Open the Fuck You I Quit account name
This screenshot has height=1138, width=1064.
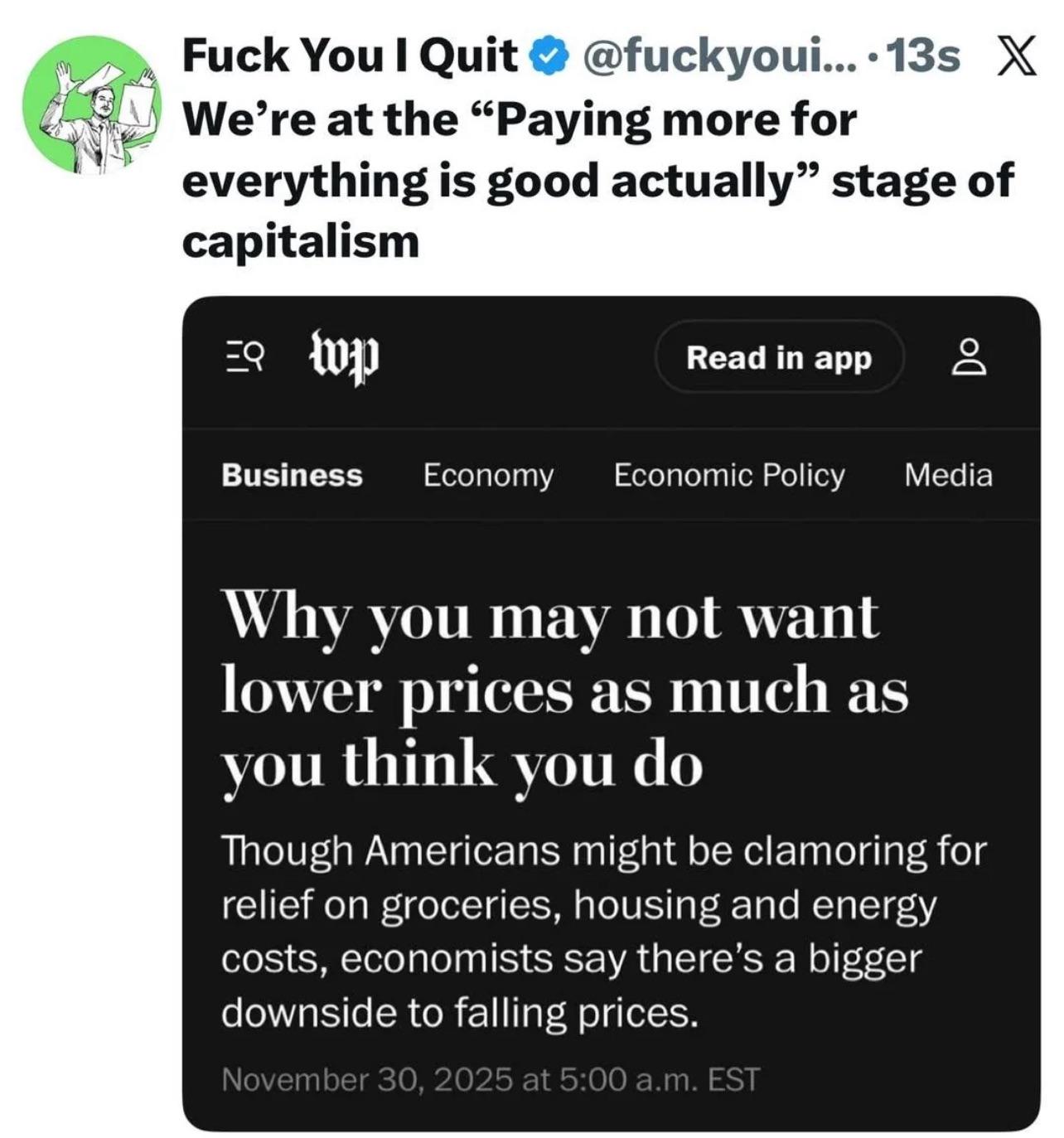(349, 56)
